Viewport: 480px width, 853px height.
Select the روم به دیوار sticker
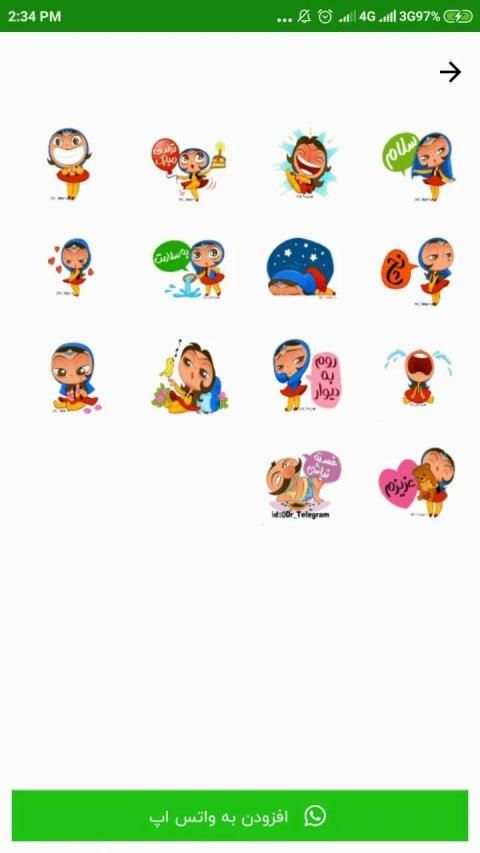(x=306, y=375)
